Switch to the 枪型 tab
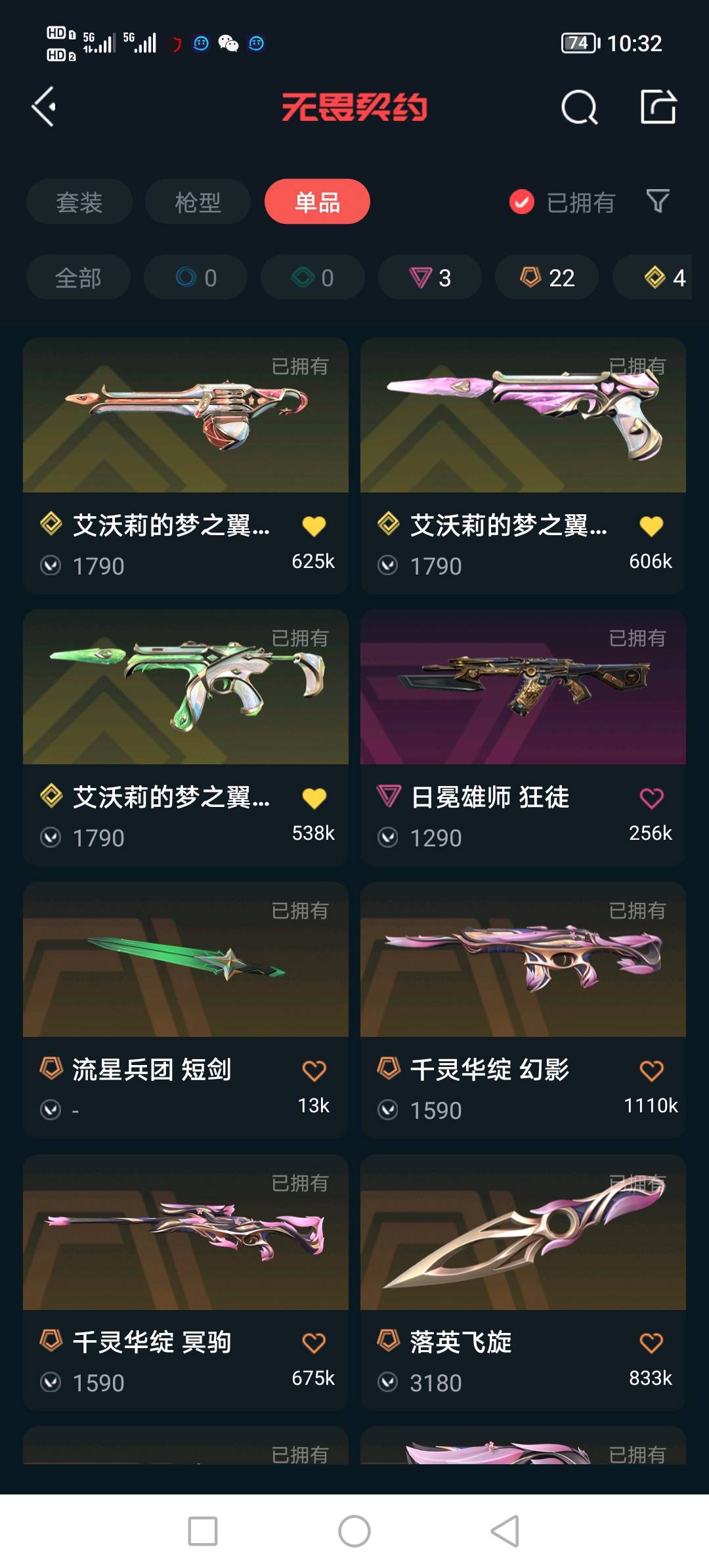 pyautogui.click(x=198, y=202)
